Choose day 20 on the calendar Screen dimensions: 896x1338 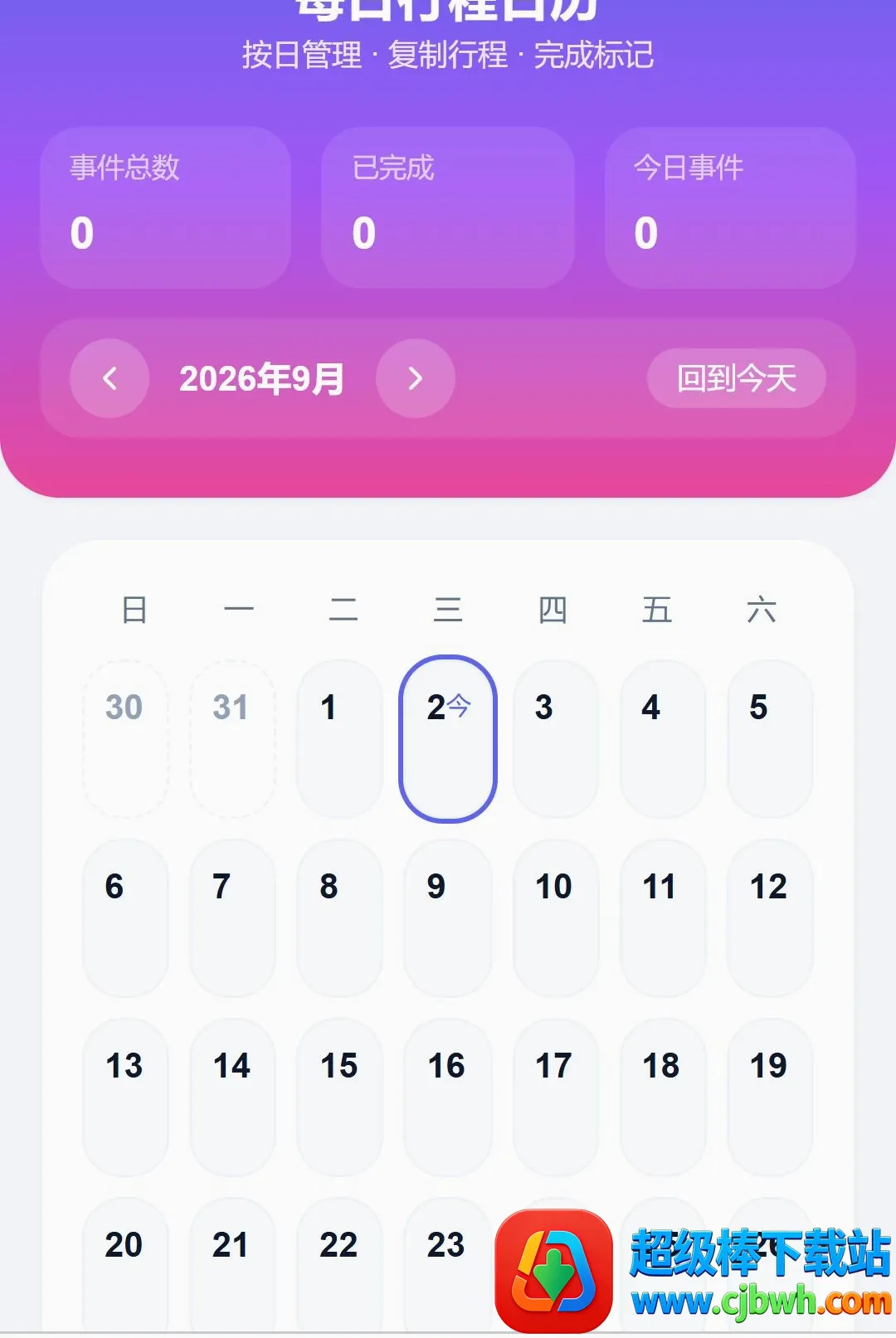126,1265
